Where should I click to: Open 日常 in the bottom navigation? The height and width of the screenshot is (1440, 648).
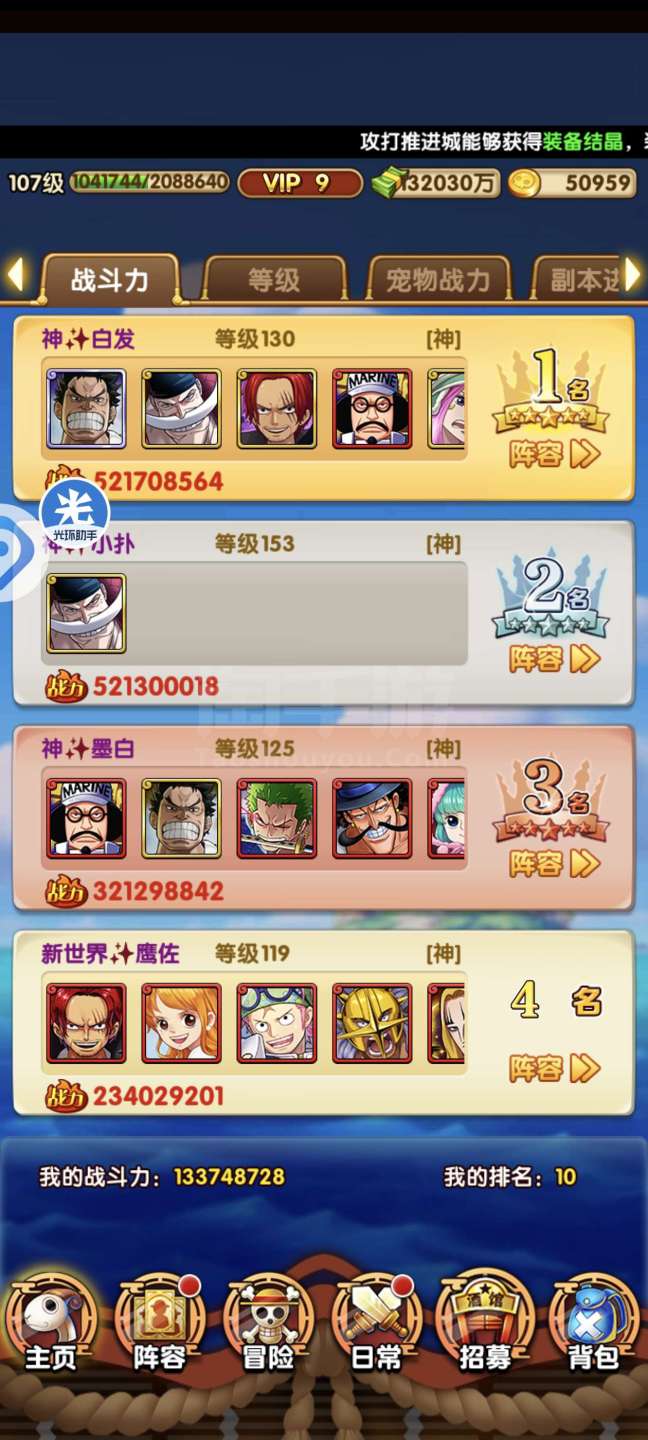coord(377,1325)
